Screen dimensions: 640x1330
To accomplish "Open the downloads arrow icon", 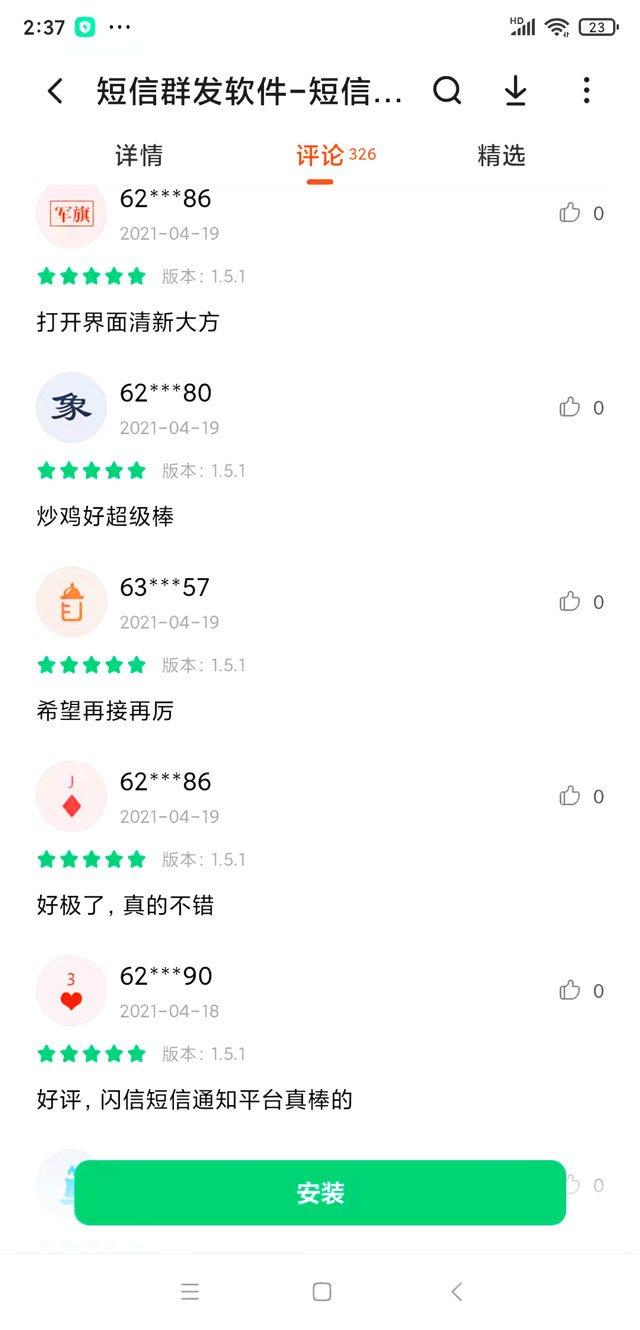I will [515, 91].
